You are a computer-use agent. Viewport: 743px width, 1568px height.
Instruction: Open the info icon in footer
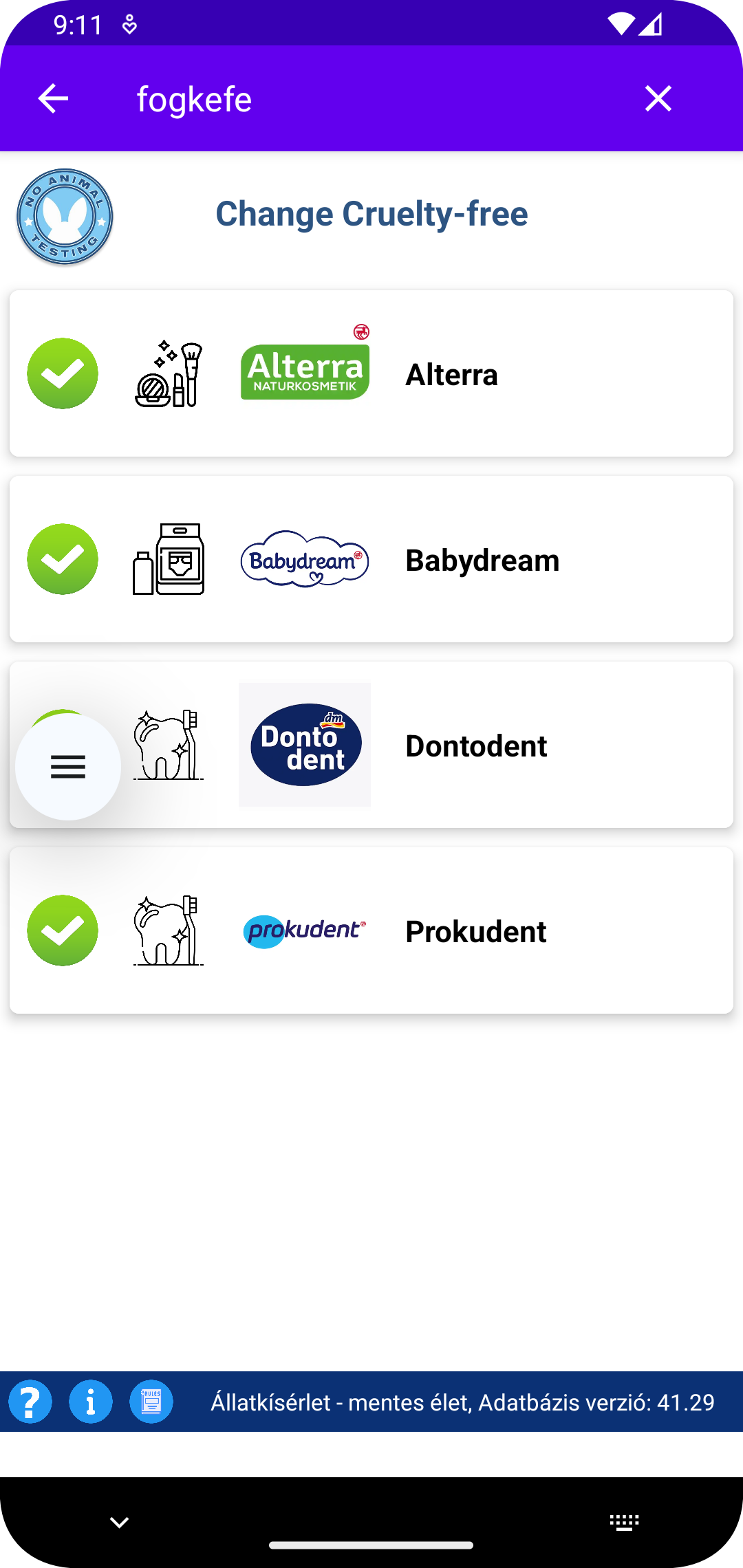click(x=91, y=1402)
